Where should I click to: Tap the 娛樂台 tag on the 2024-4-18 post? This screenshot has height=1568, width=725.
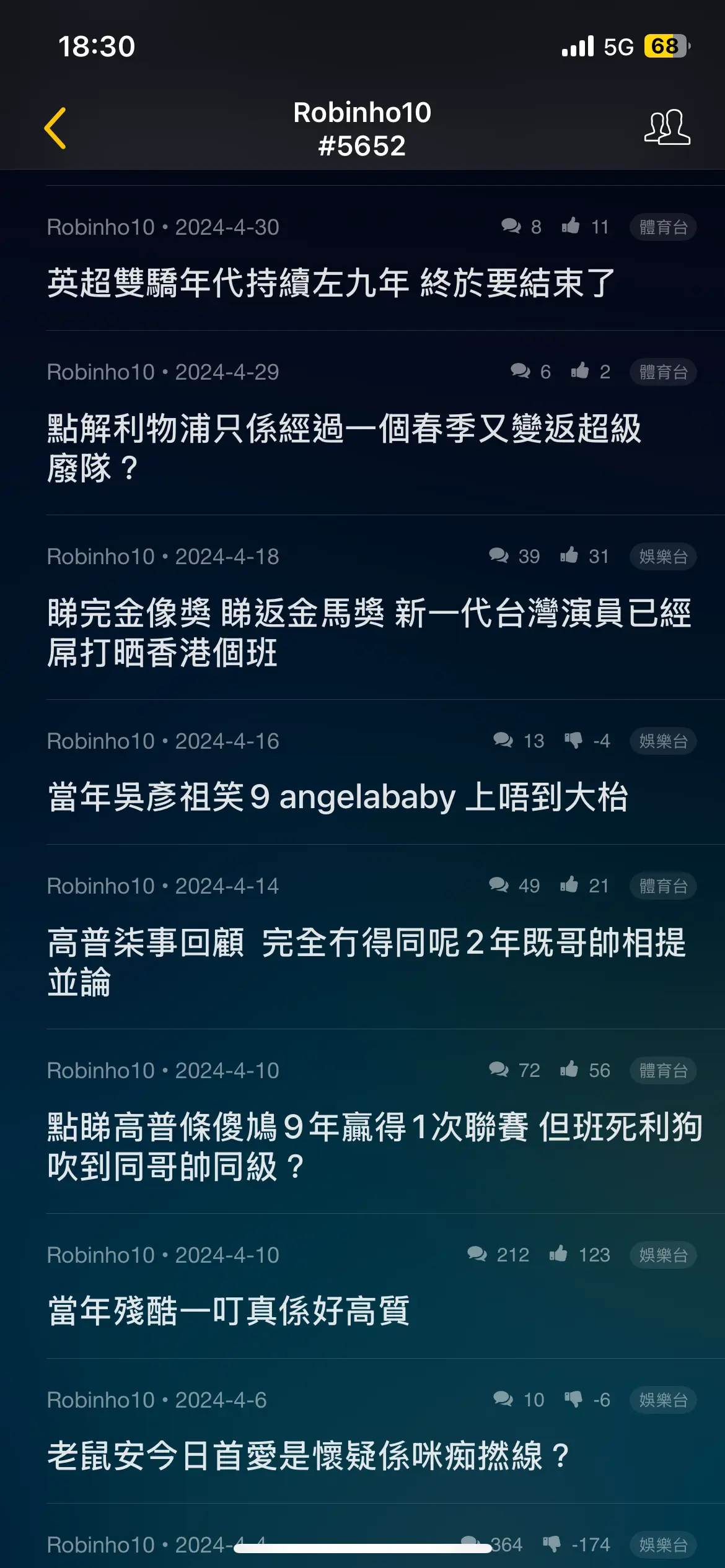[x=663, y=557]
